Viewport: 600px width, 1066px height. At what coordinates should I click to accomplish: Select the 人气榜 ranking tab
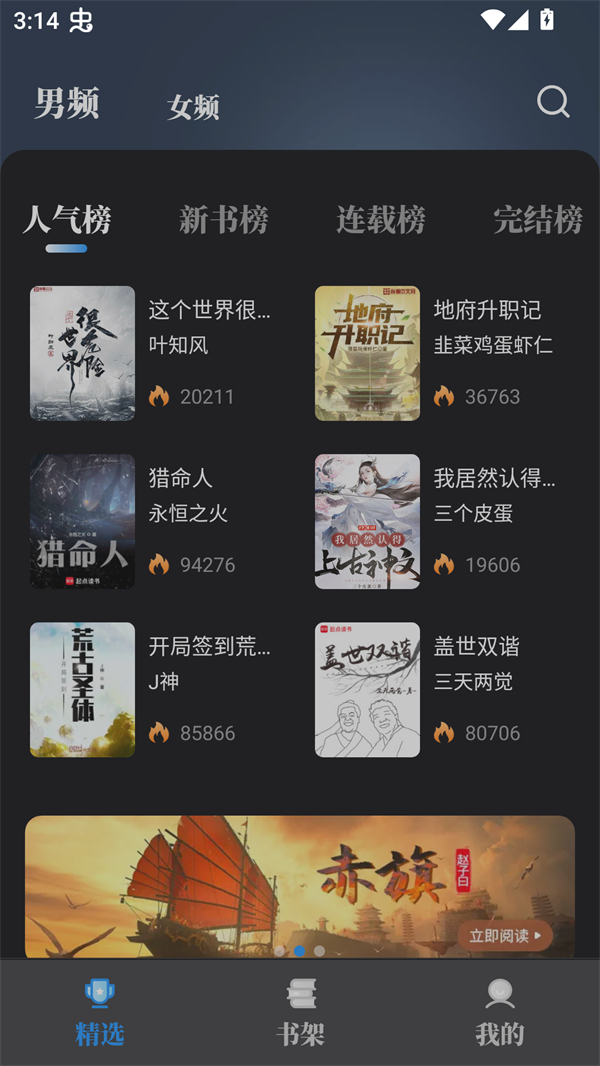tap(67, 219)
